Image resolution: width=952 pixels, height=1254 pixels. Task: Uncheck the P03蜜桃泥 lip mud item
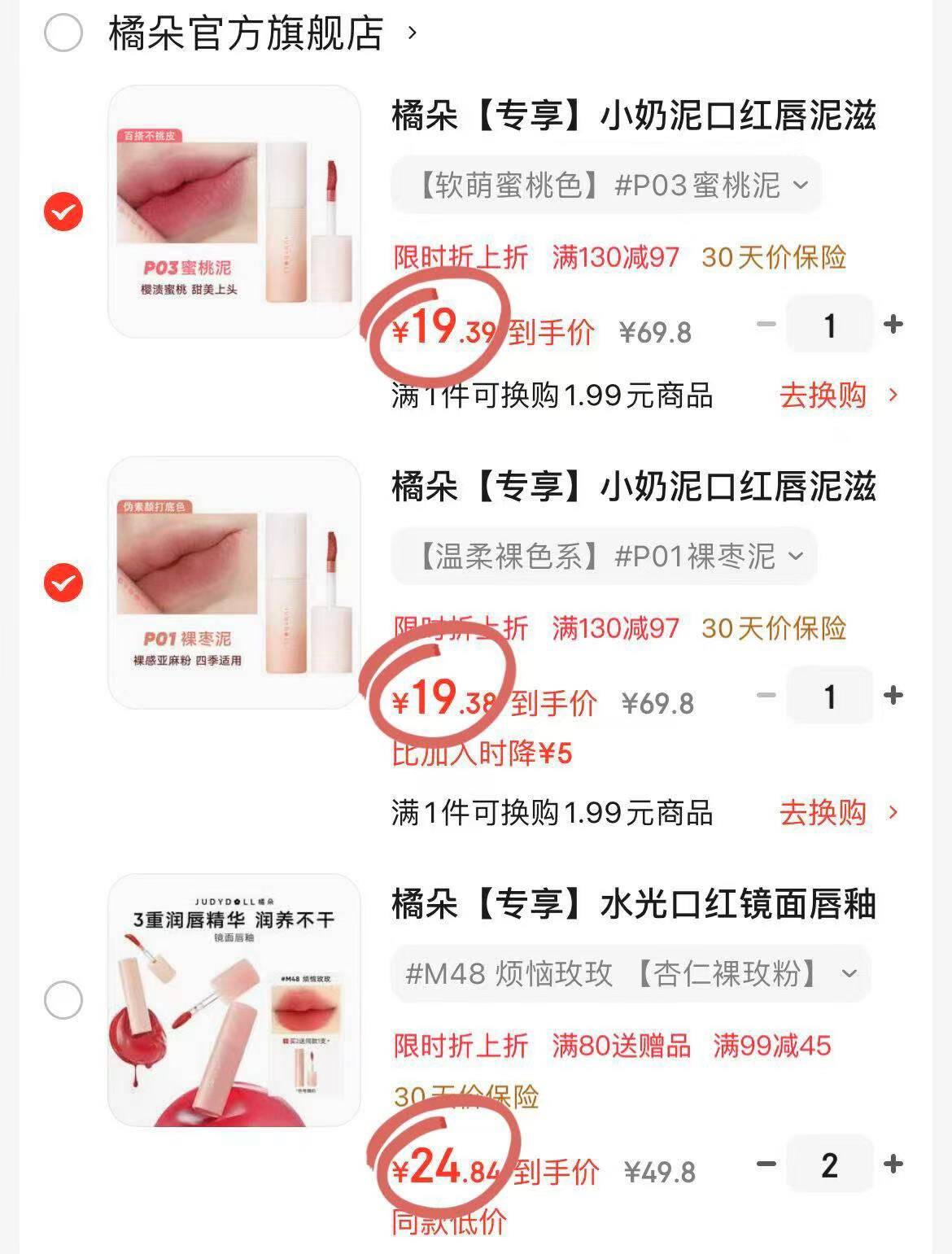pos(63,212)
